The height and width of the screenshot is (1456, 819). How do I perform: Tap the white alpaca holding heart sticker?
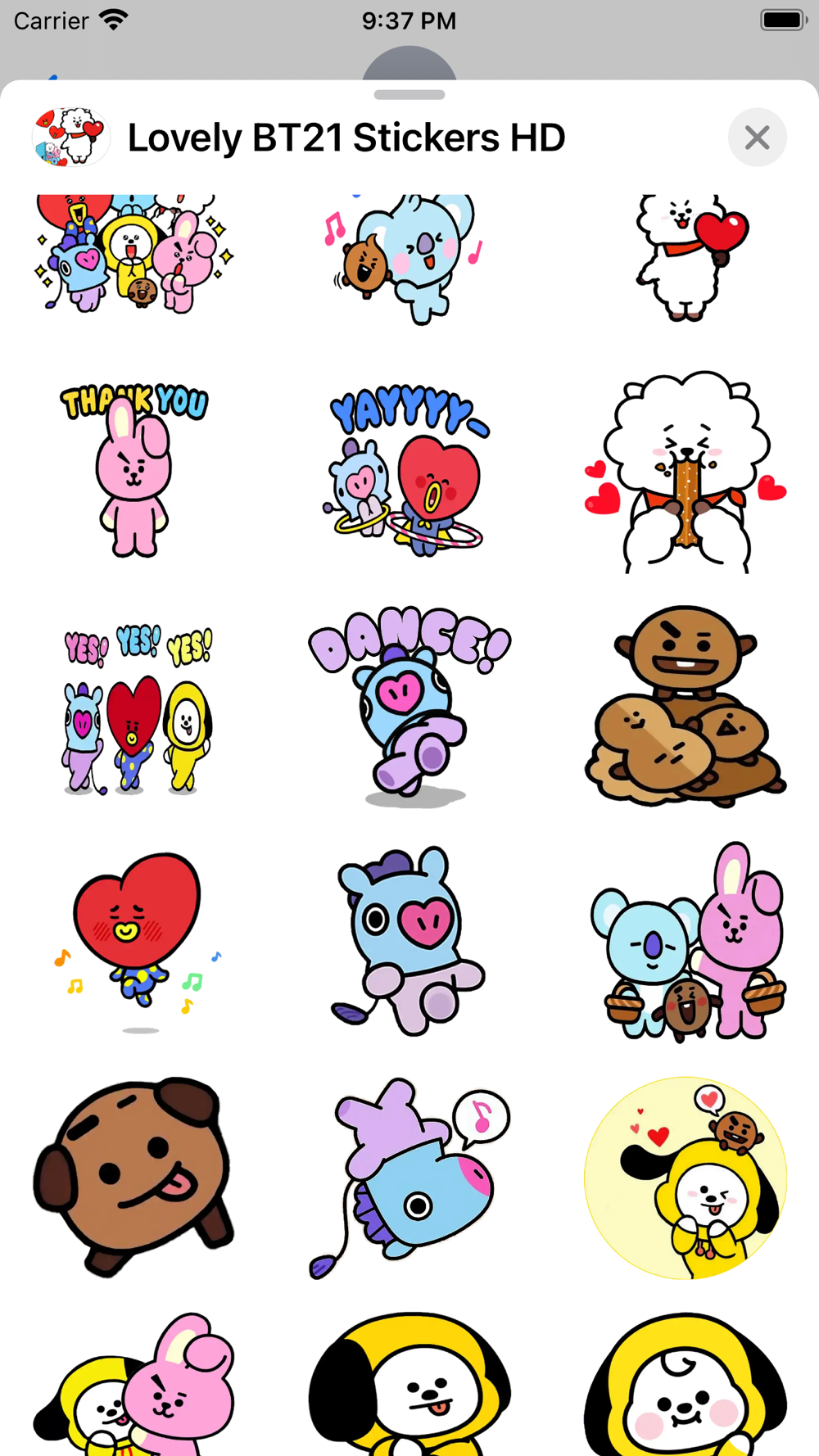[x=688, y=255]
